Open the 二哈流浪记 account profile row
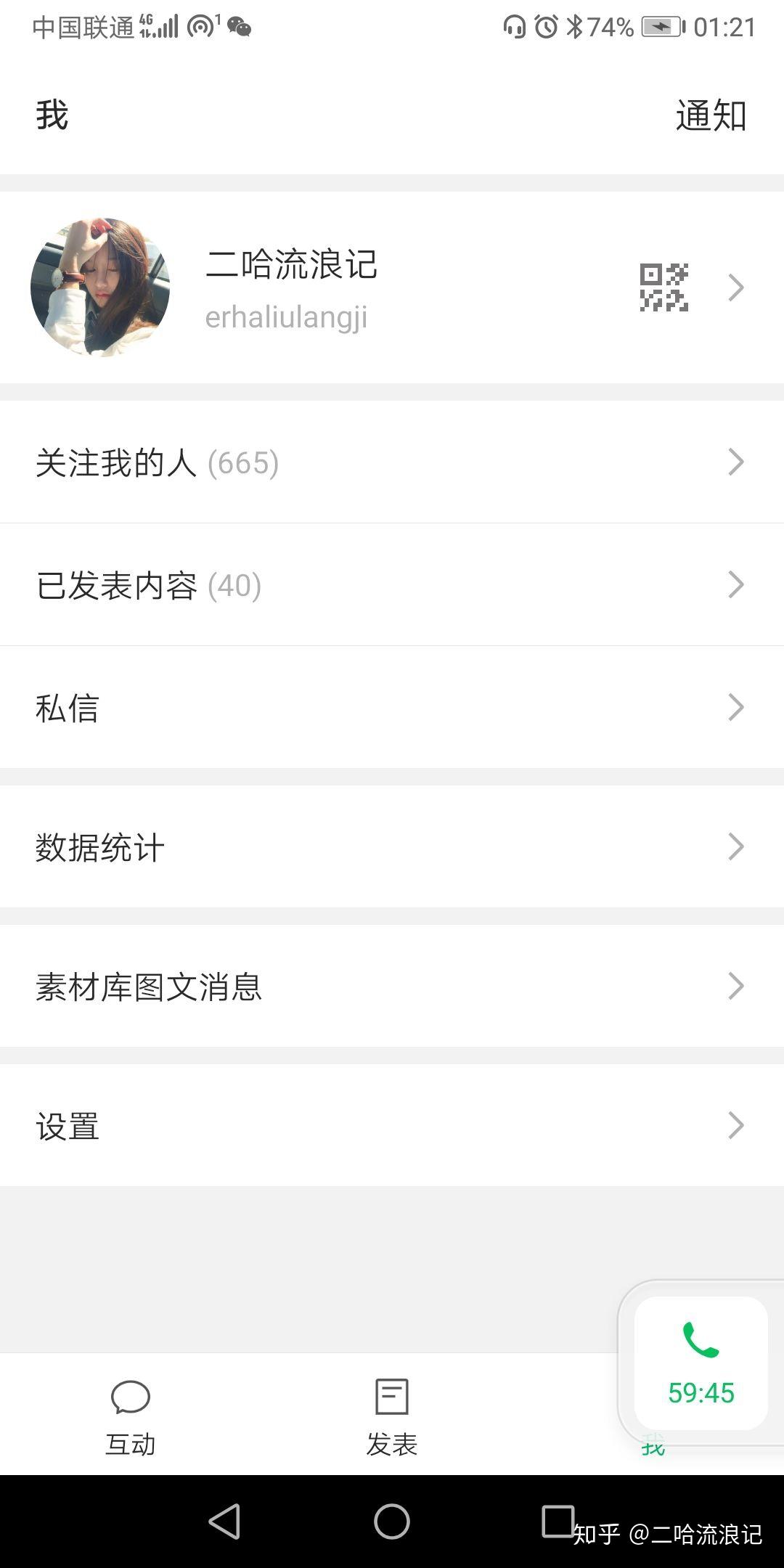This screenshot has width=784, height=1568. [x=392, y=288]
